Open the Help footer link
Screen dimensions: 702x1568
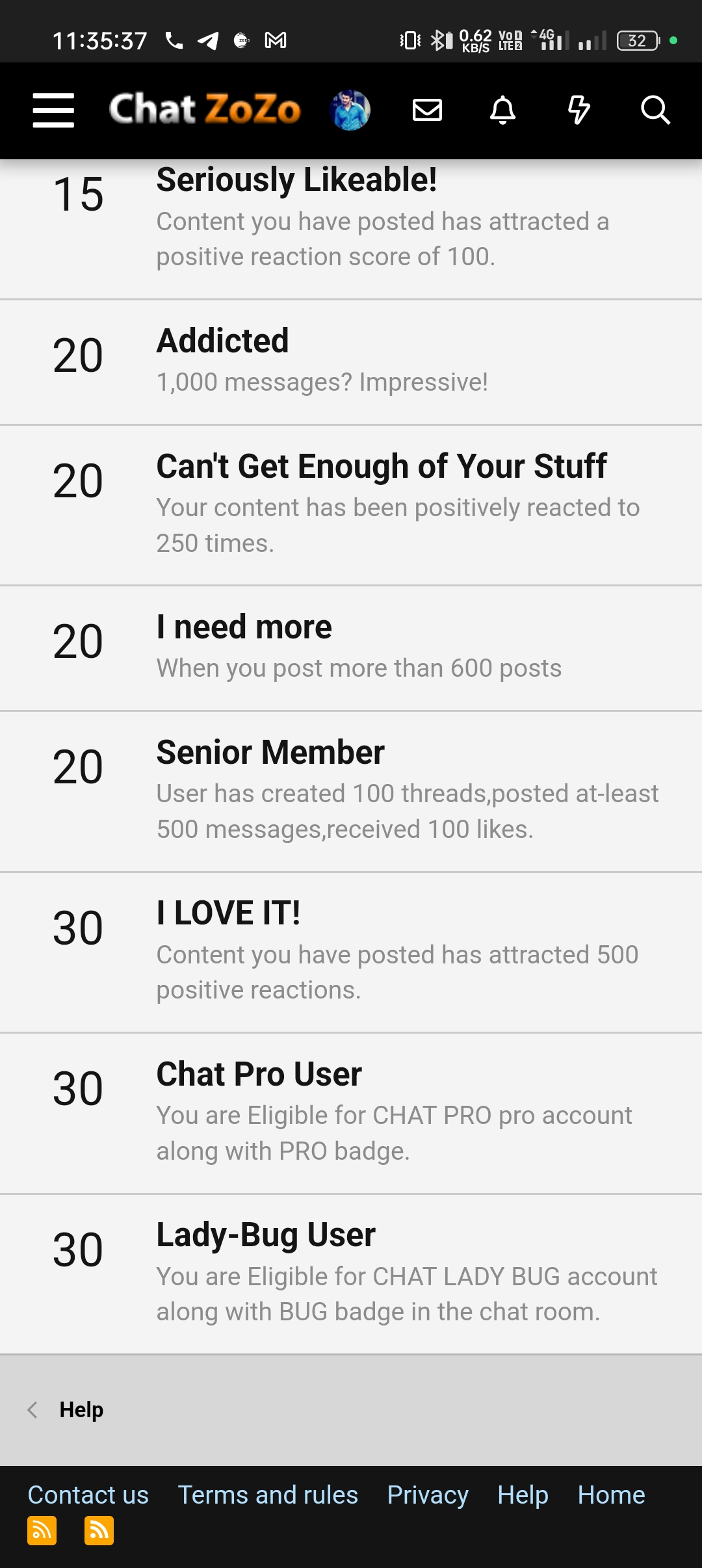point(523,1495)
